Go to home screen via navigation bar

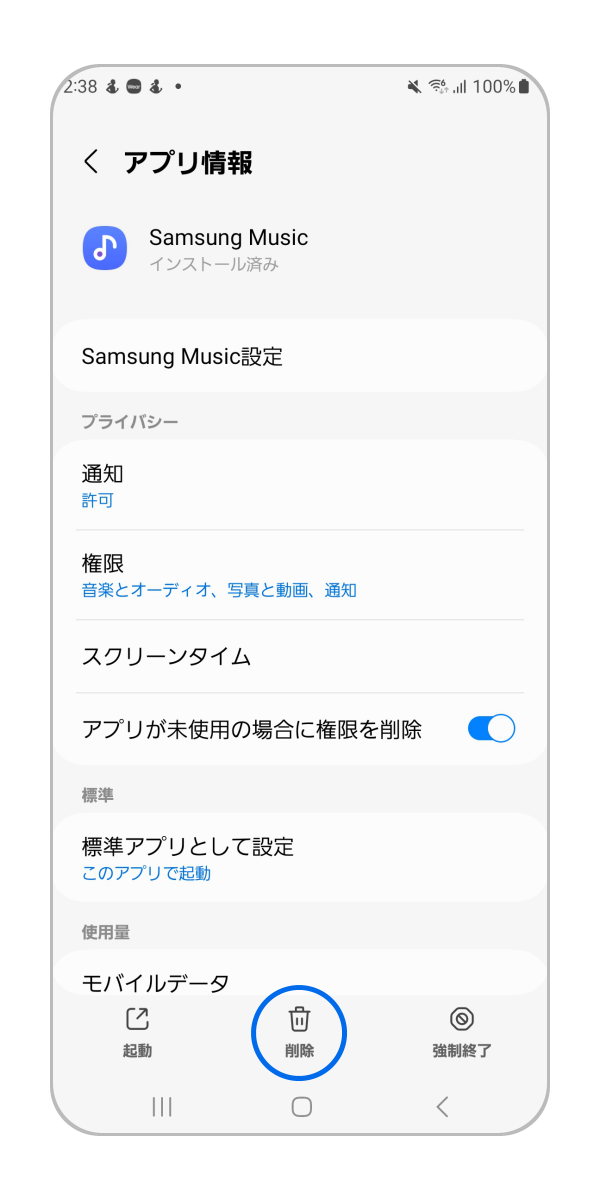[x=301, y=1106]
